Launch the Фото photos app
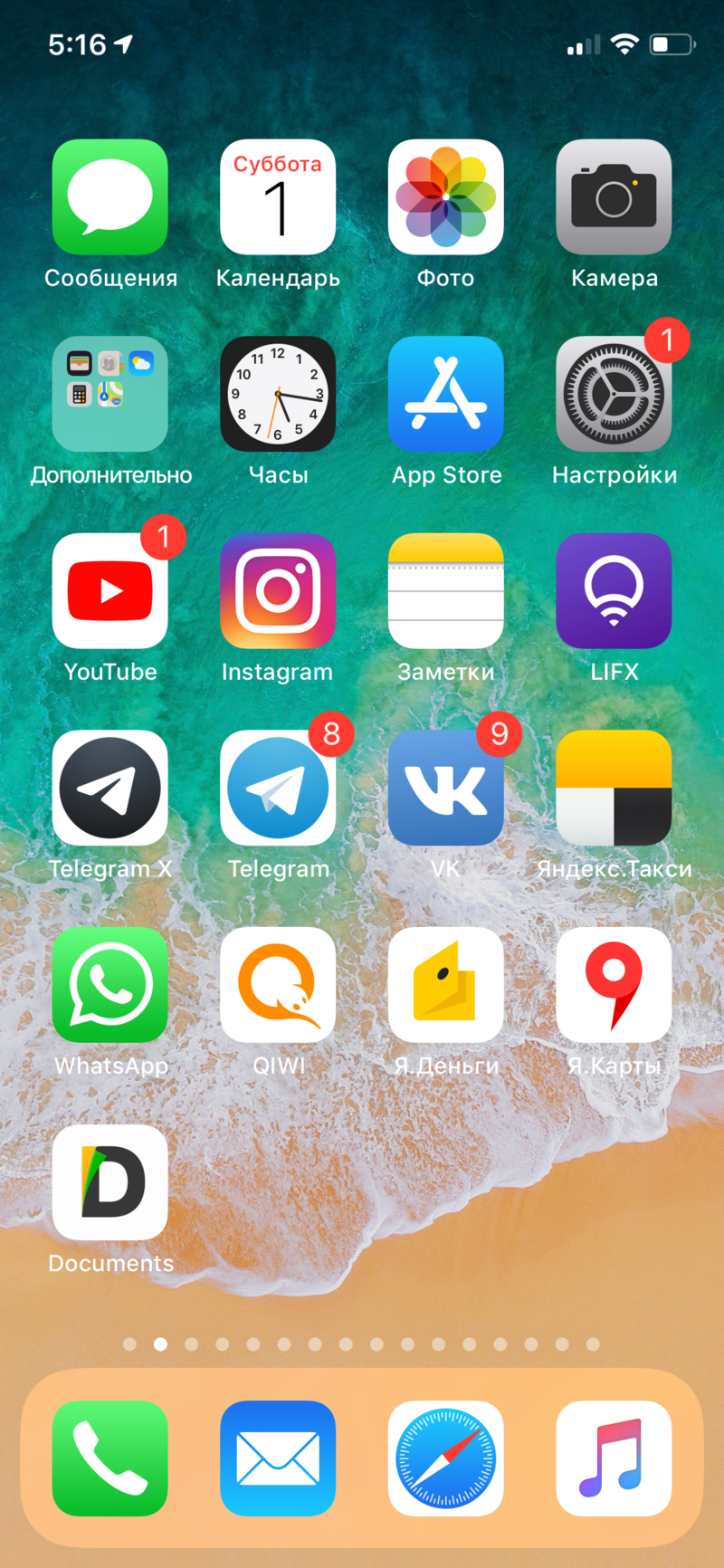The height and width of the screenshot is (1568, 724). click(446, 197)
